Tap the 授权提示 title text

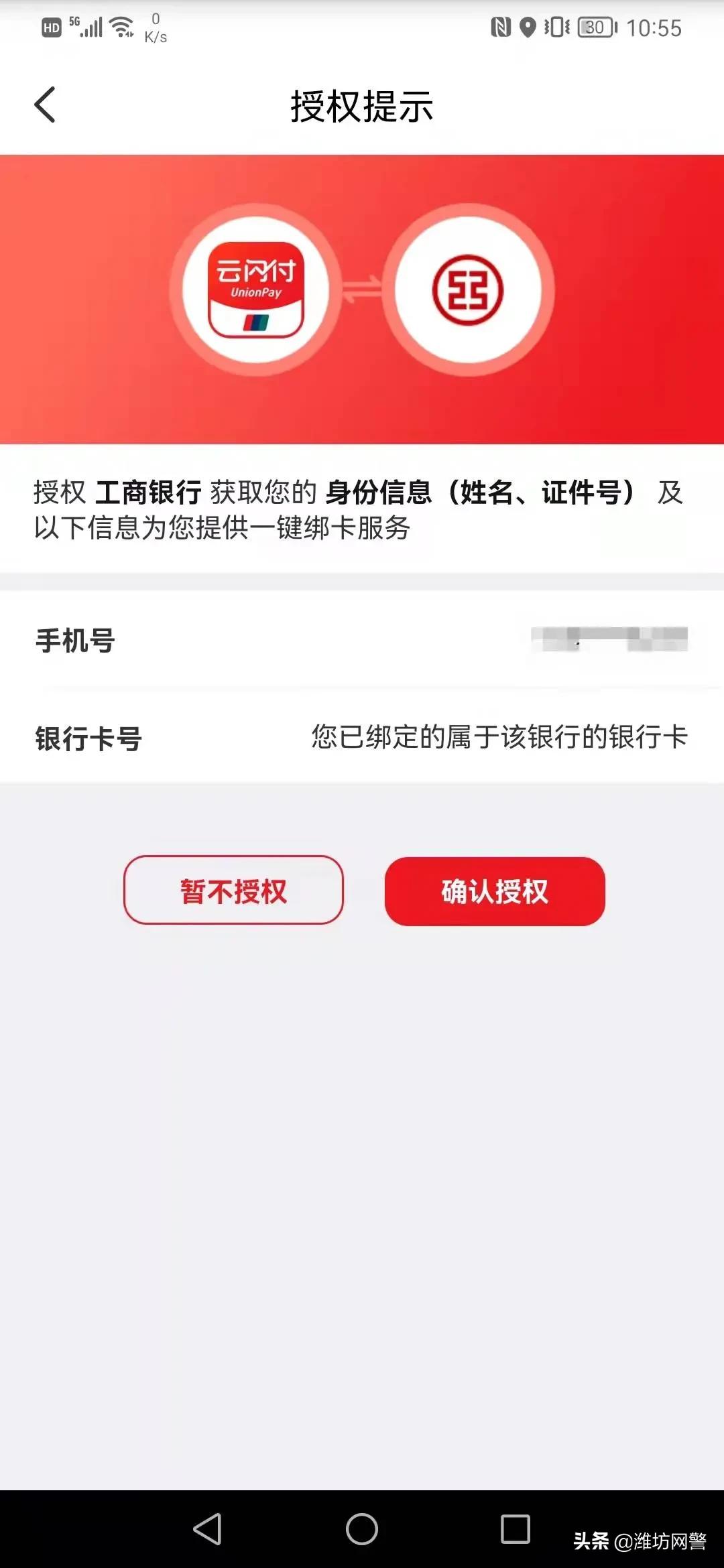pos(362,105)
